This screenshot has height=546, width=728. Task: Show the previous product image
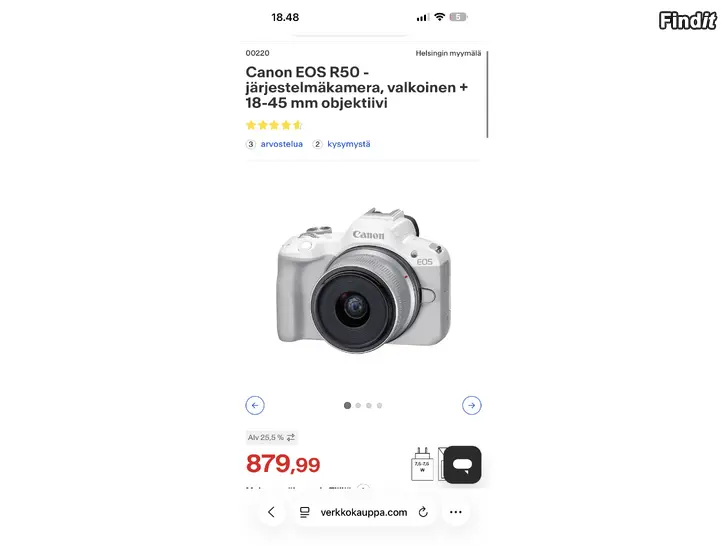[x=255, y=405]
